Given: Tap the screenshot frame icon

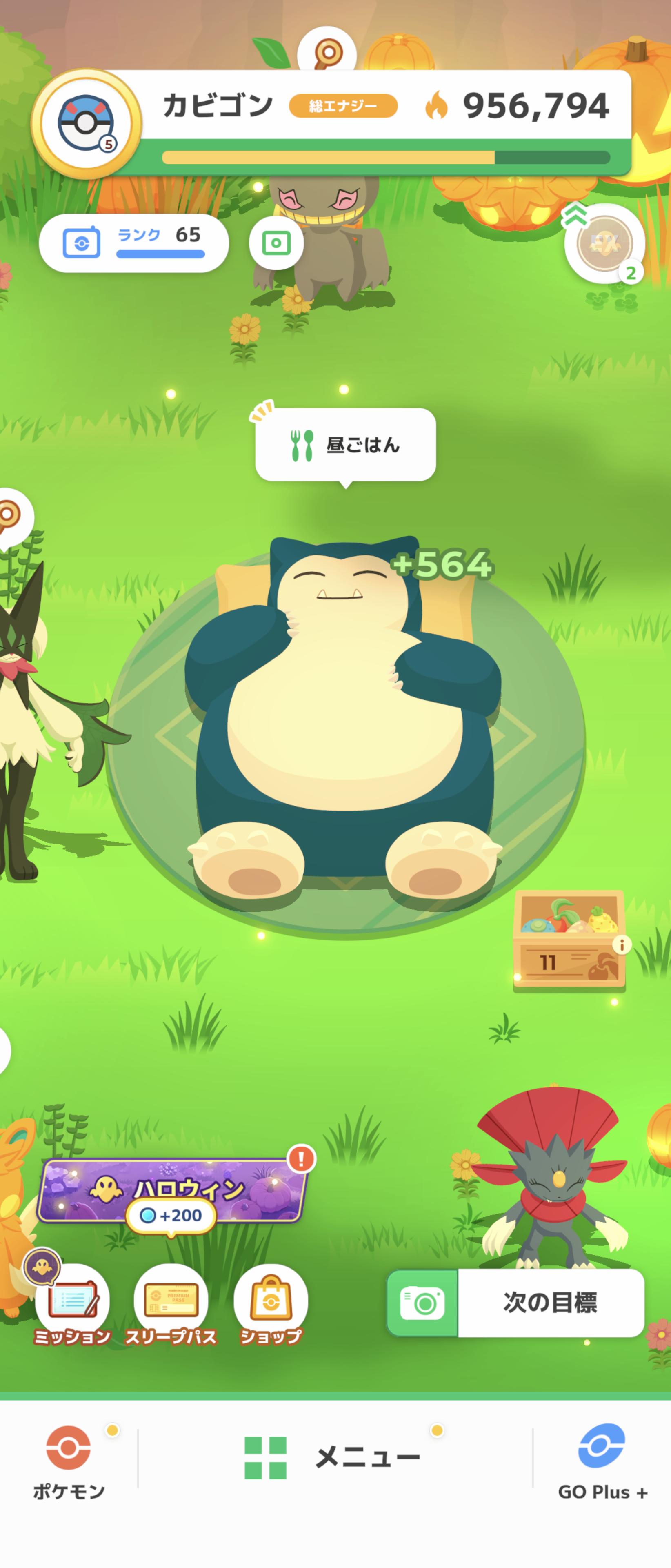Looking at the screenshot, I should pos(276,243).
